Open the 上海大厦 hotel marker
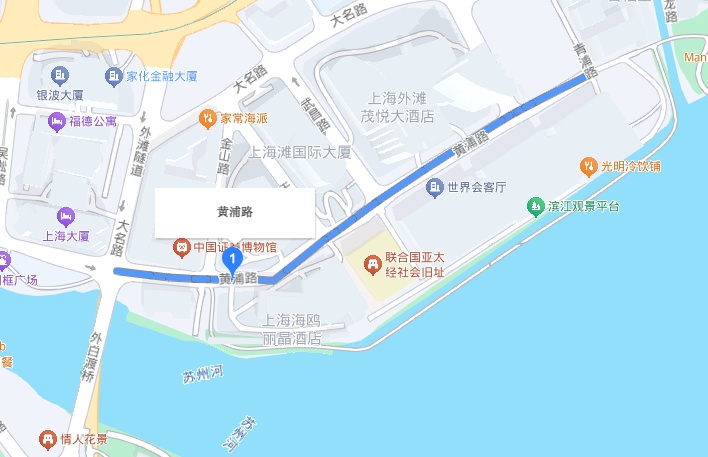708x457 pixels. pos(66,217)
